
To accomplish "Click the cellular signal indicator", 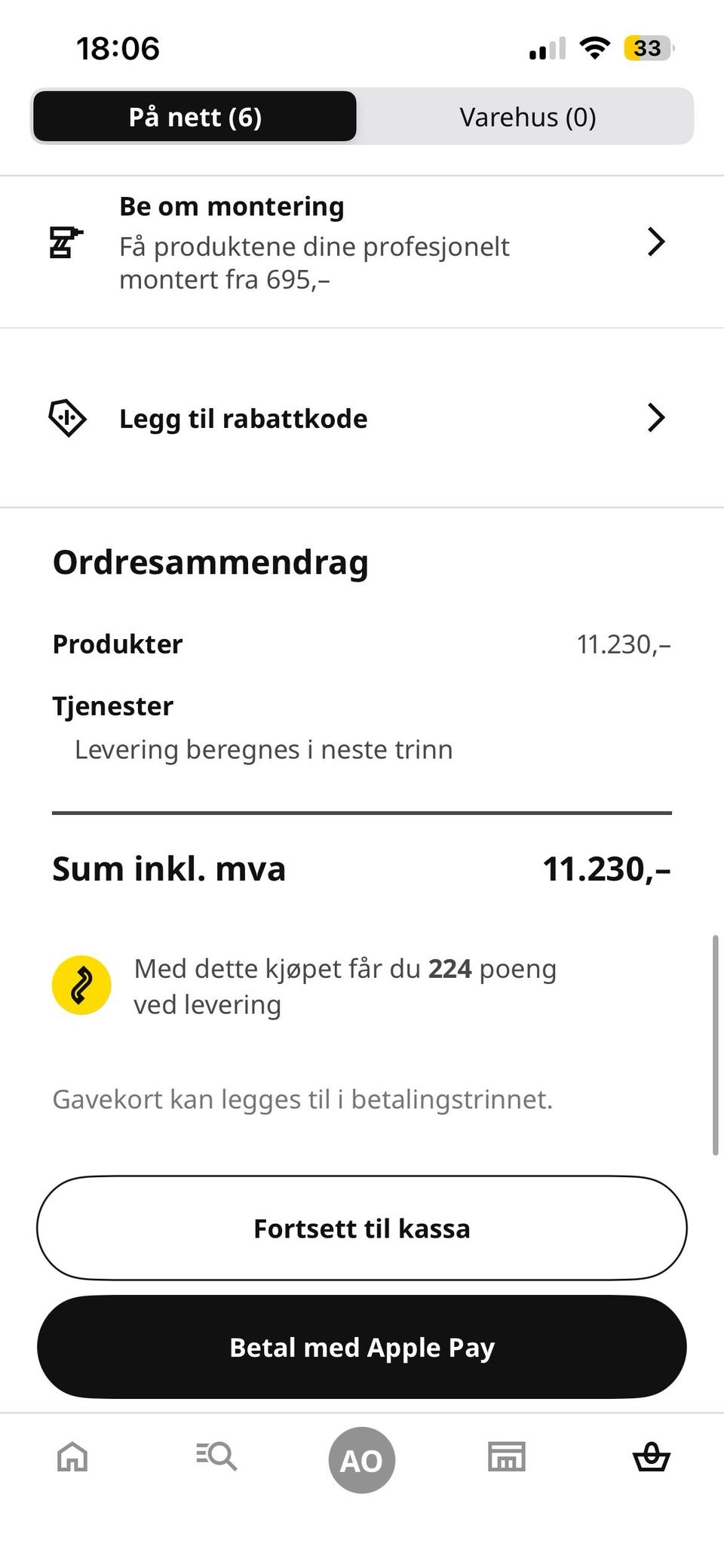I will (x=545, y=48).
